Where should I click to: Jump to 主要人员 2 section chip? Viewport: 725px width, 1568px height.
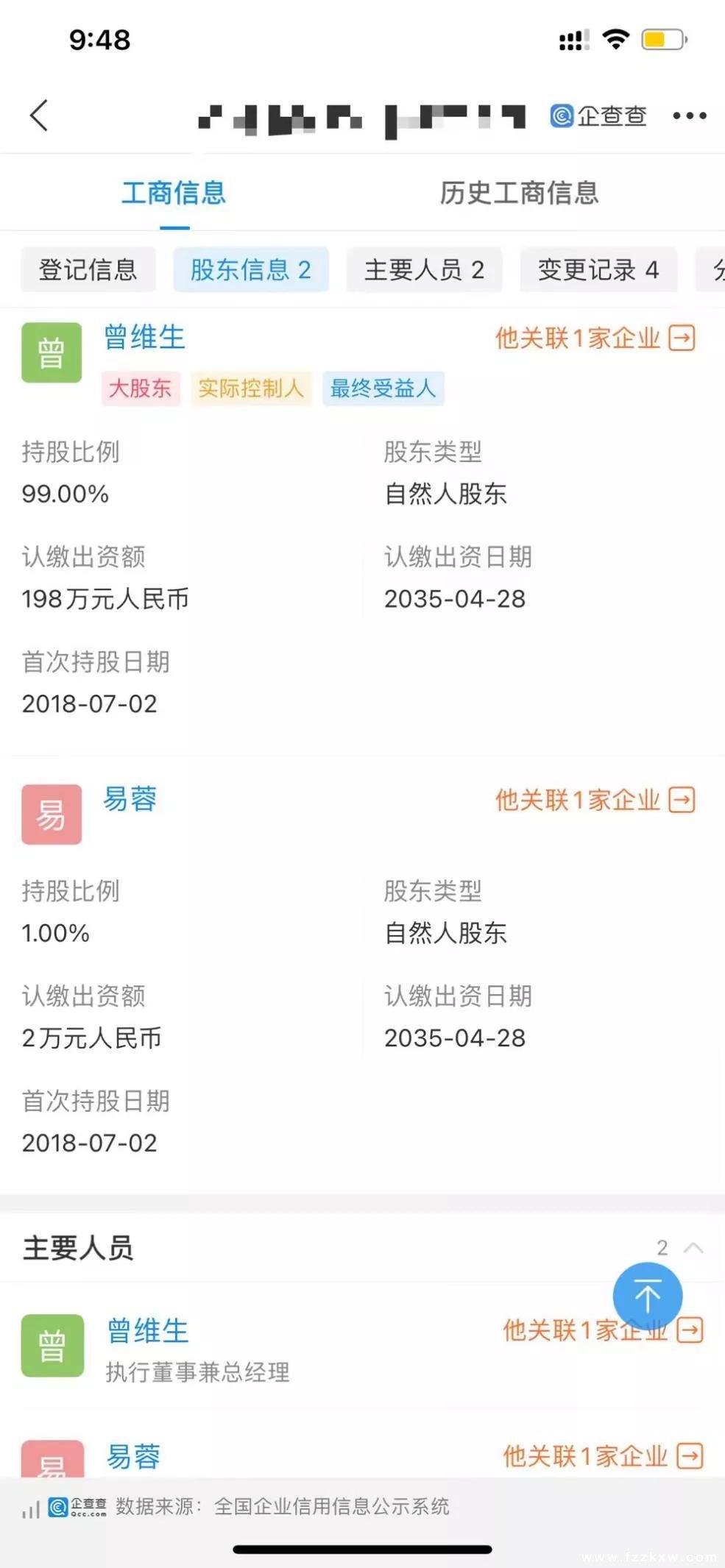[x=425, y=270]
